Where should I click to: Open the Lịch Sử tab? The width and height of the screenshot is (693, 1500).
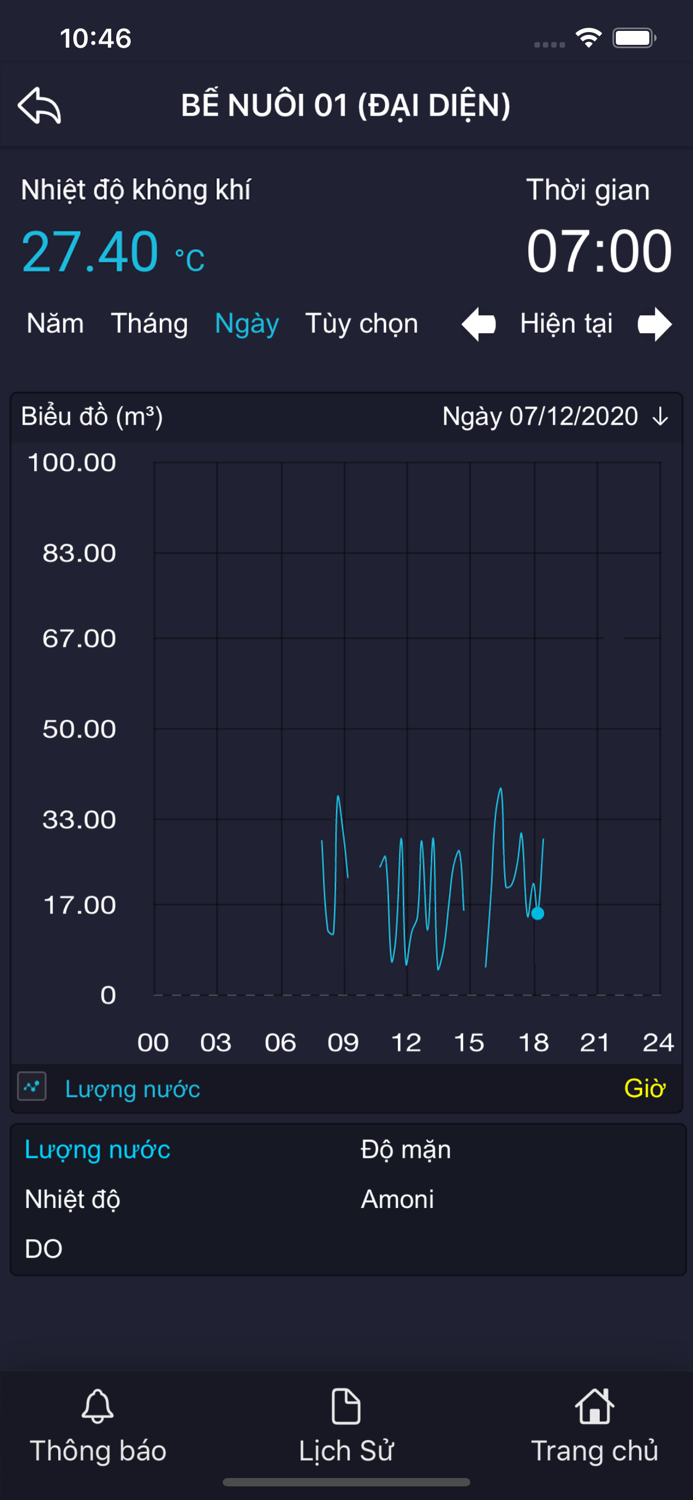click(x=346, y=1427)
